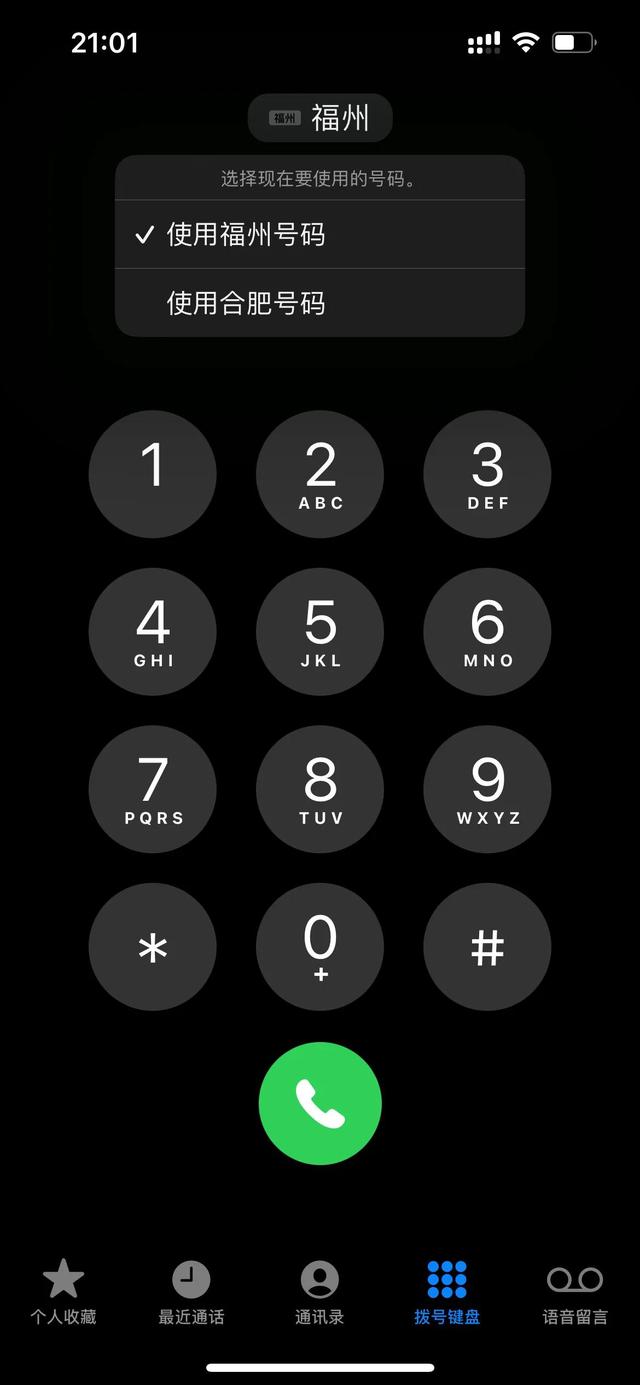Viewport: 640px width, 1385px height.
Task: Go to 通讯录 tab
Action: [319, 1292]
